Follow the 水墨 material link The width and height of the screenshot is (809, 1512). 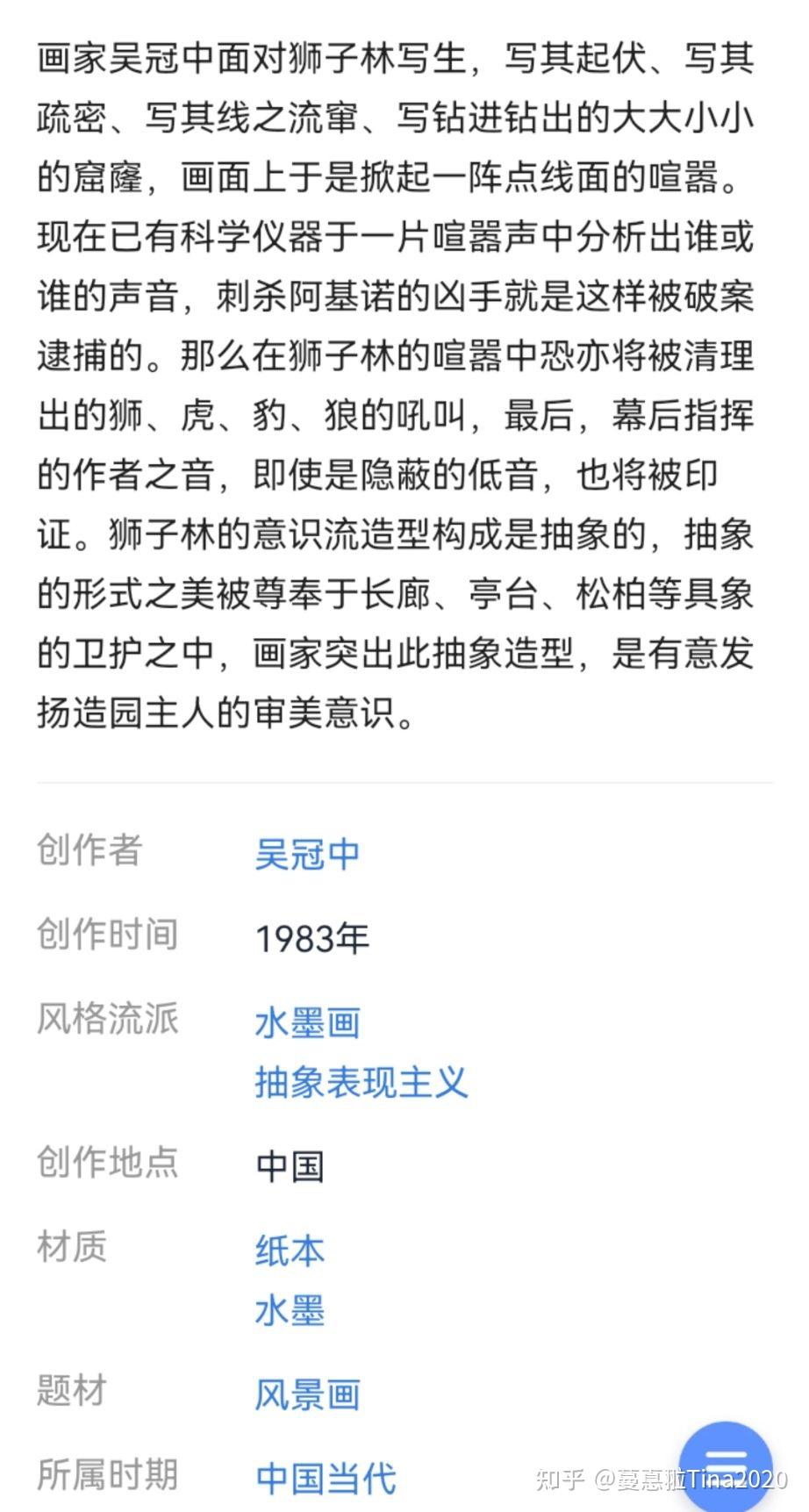coord(290,1309)
